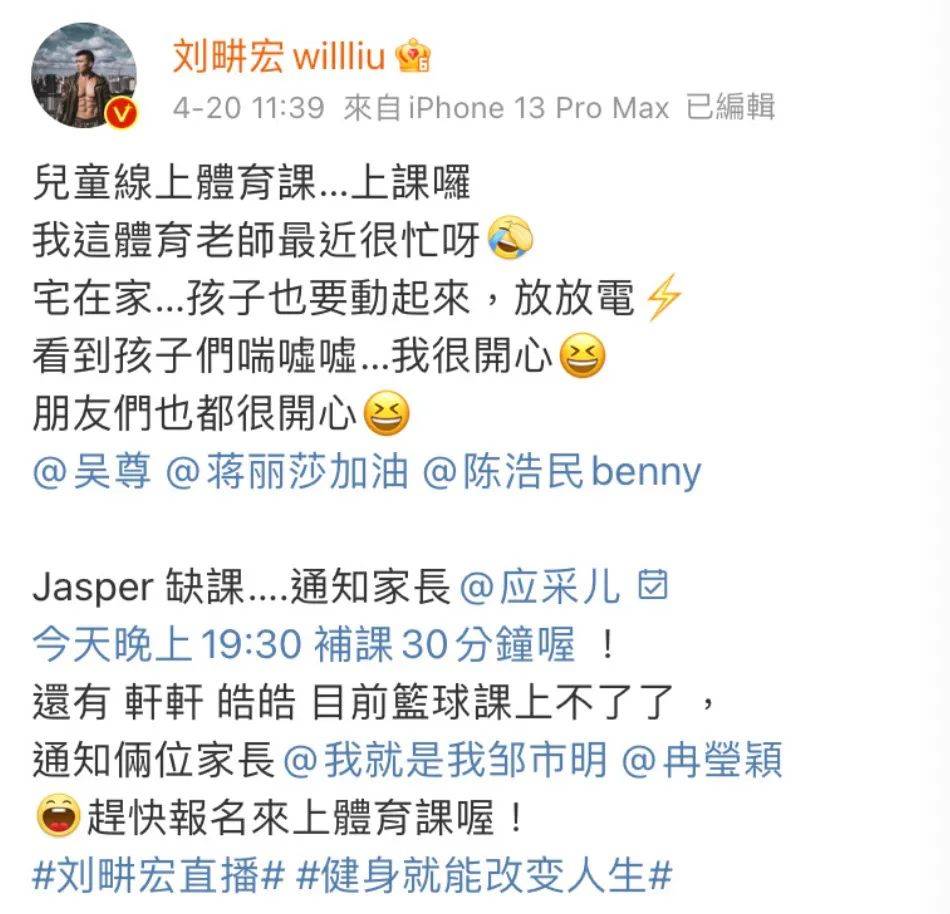Open mention @蒋丽莎加油

(286, 472)
